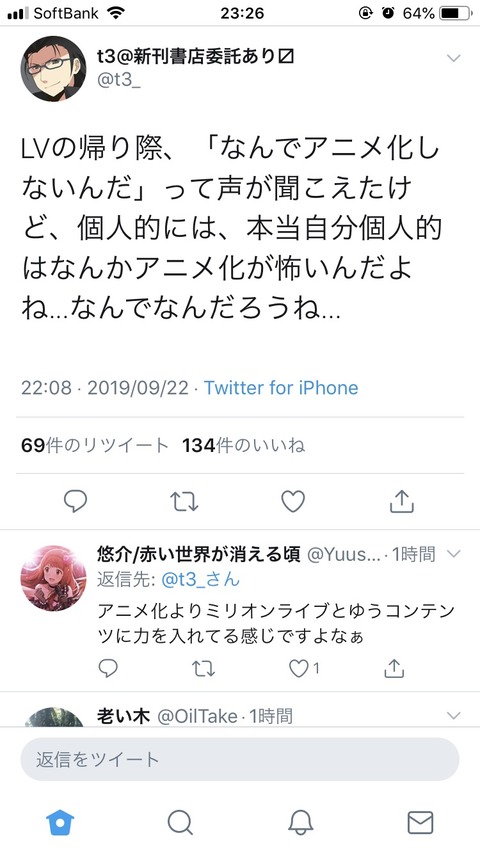Switch to the Search tab
Viewport: 480px width, 854px height.
point(180,822)
